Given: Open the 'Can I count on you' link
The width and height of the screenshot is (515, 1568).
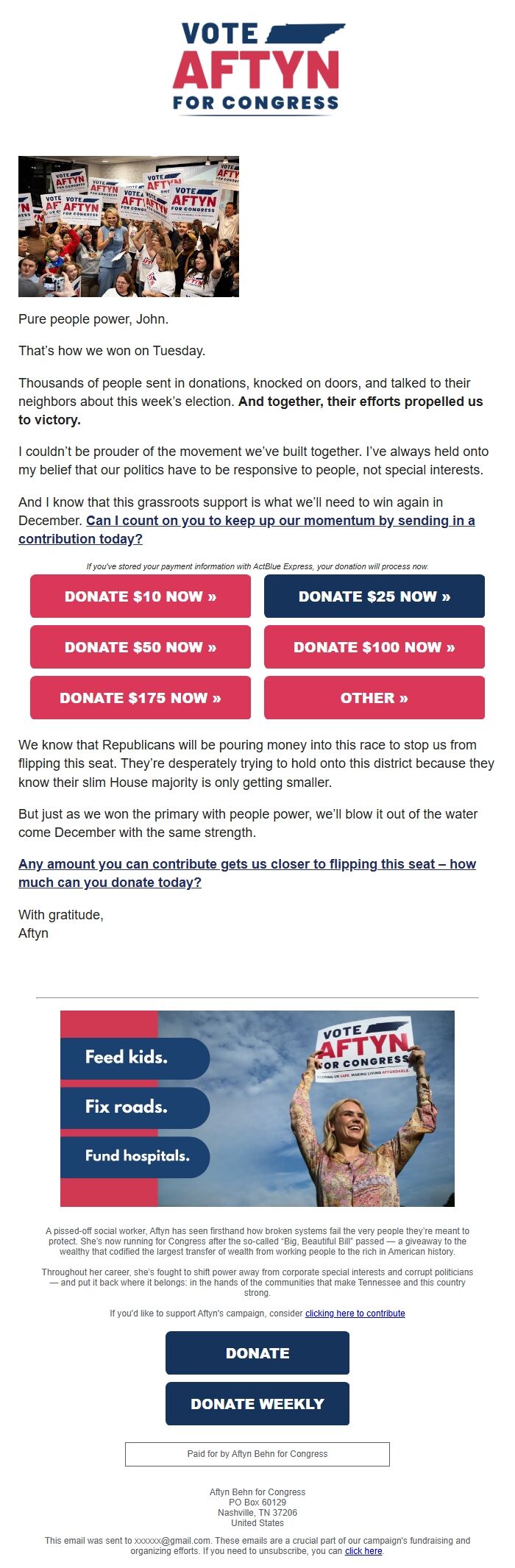Looking at the screenshot, I should pos(280,521).
